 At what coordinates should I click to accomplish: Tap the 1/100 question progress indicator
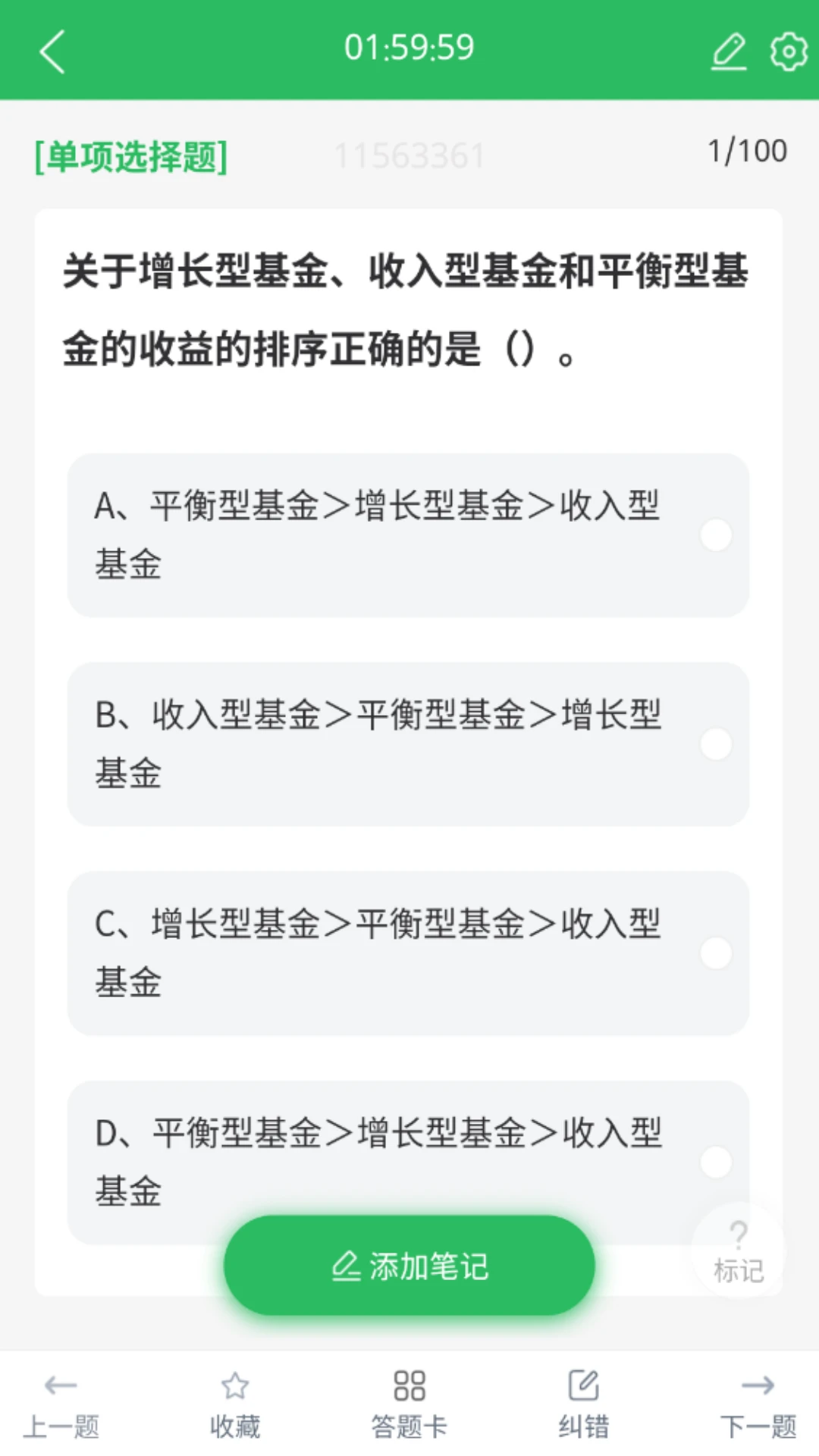tap(746, 151)
